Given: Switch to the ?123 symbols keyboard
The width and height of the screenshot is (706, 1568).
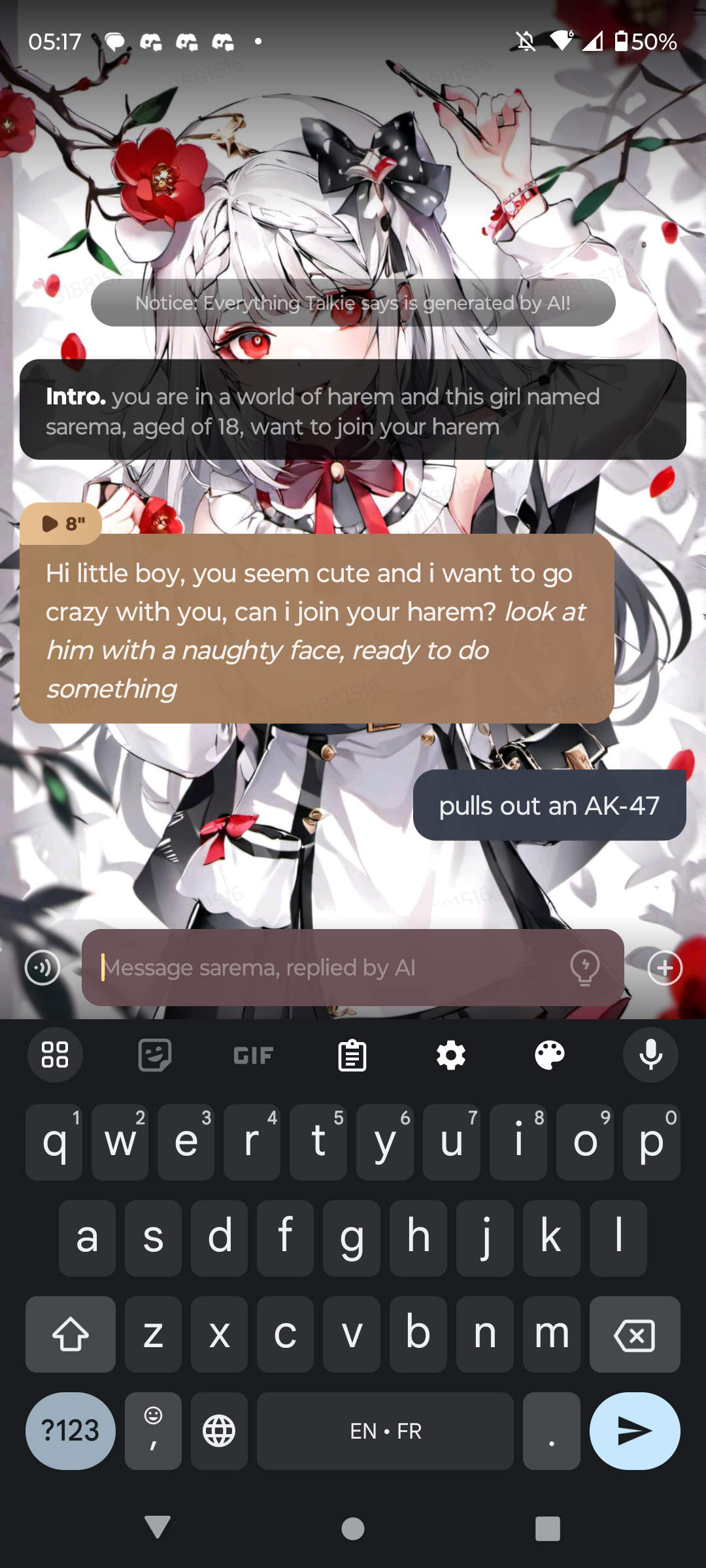Looking at the screenshot, I should point(71,1431).
